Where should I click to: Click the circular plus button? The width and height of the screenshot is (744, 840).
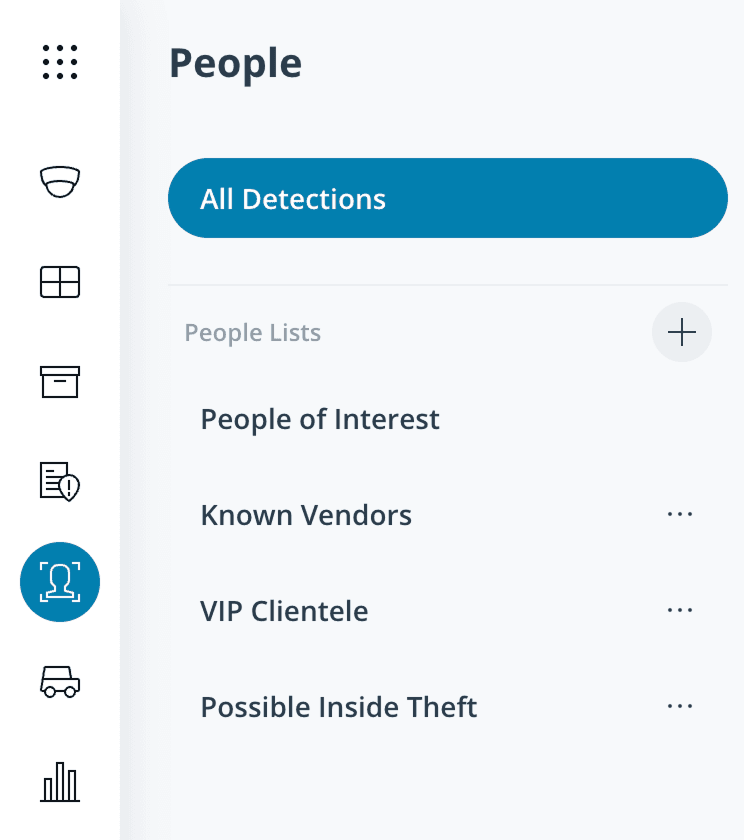click(x=682, y=332)
